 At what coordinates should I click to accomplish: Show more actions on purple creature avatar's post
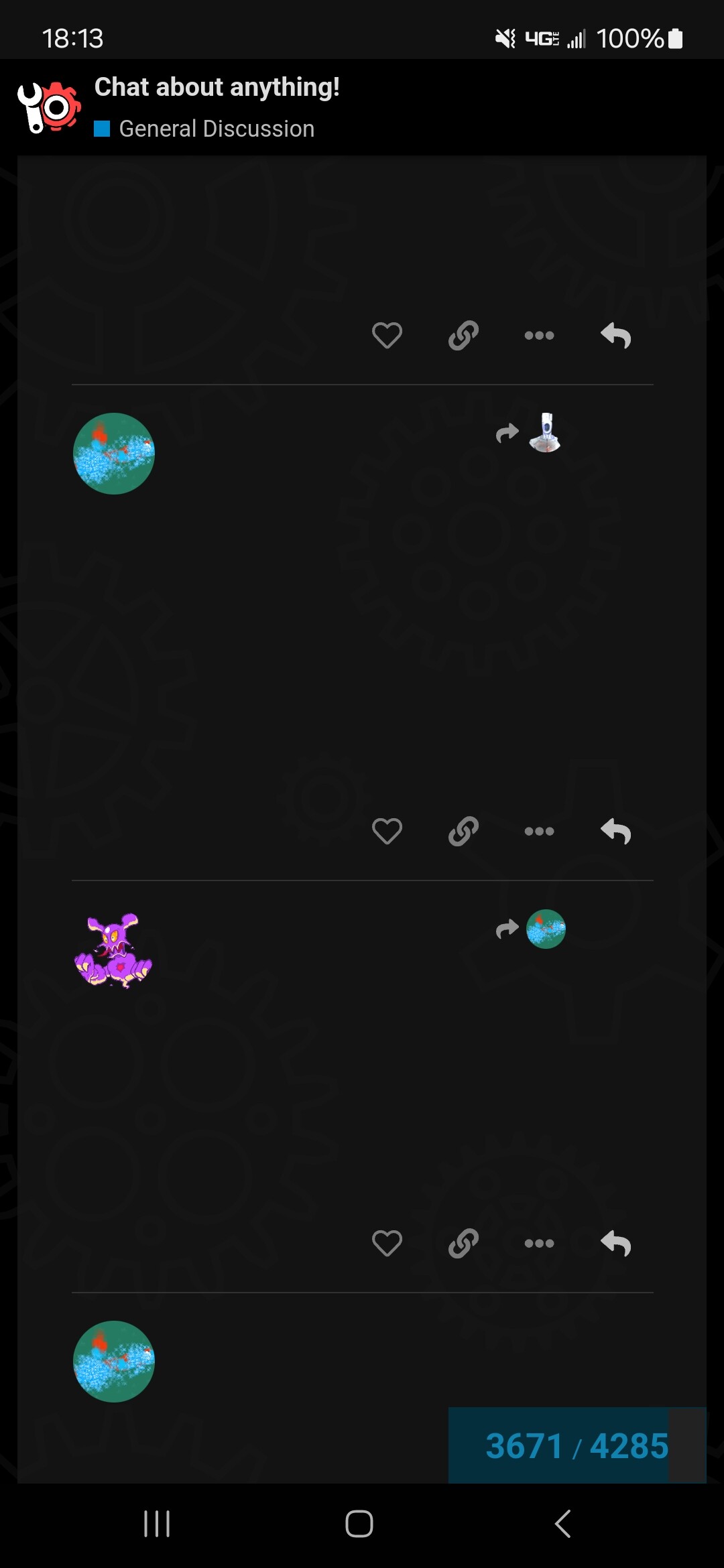539,1243
